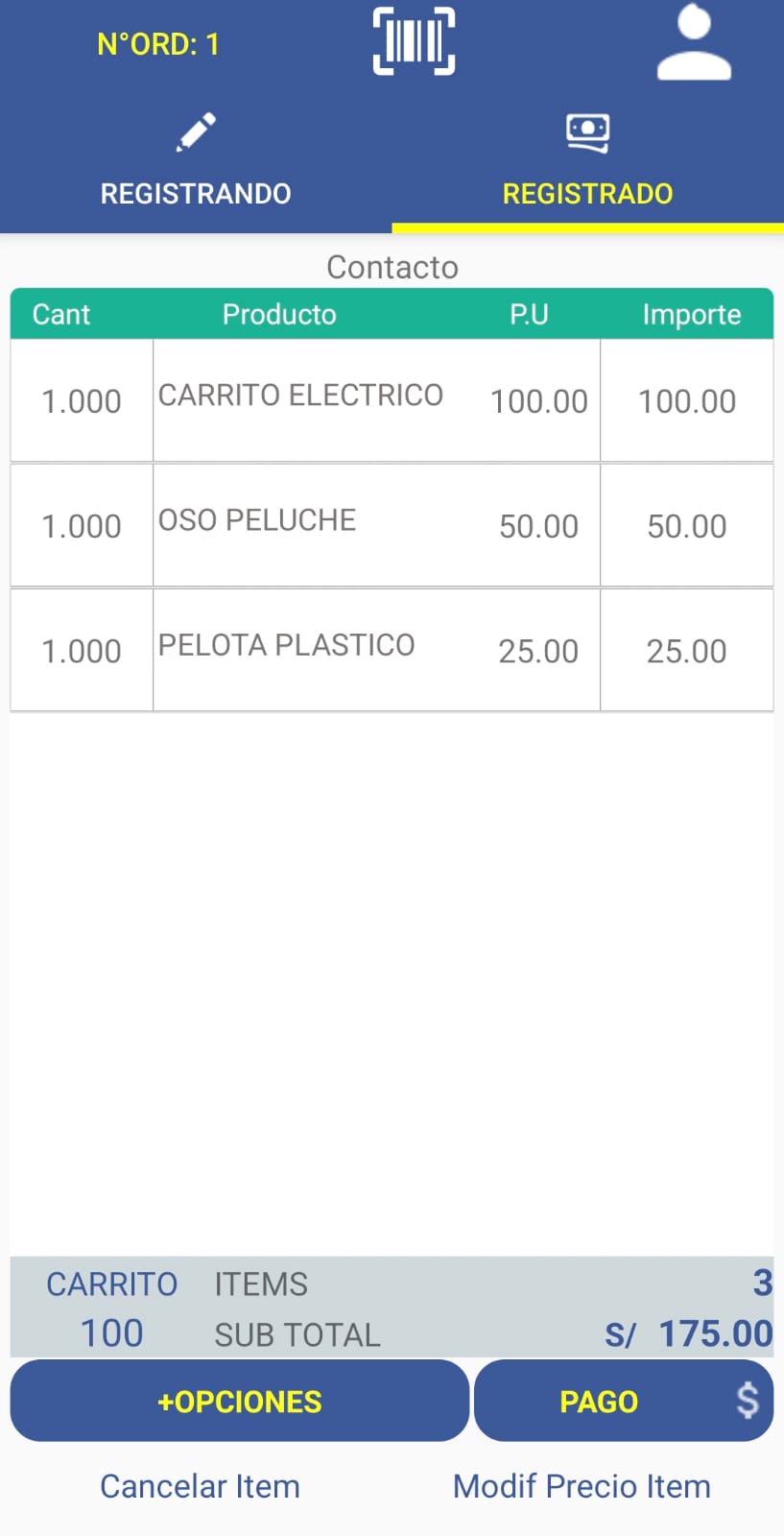Select the Cancelar Item link
The image size is (784, 1536).
[199, 1485]
